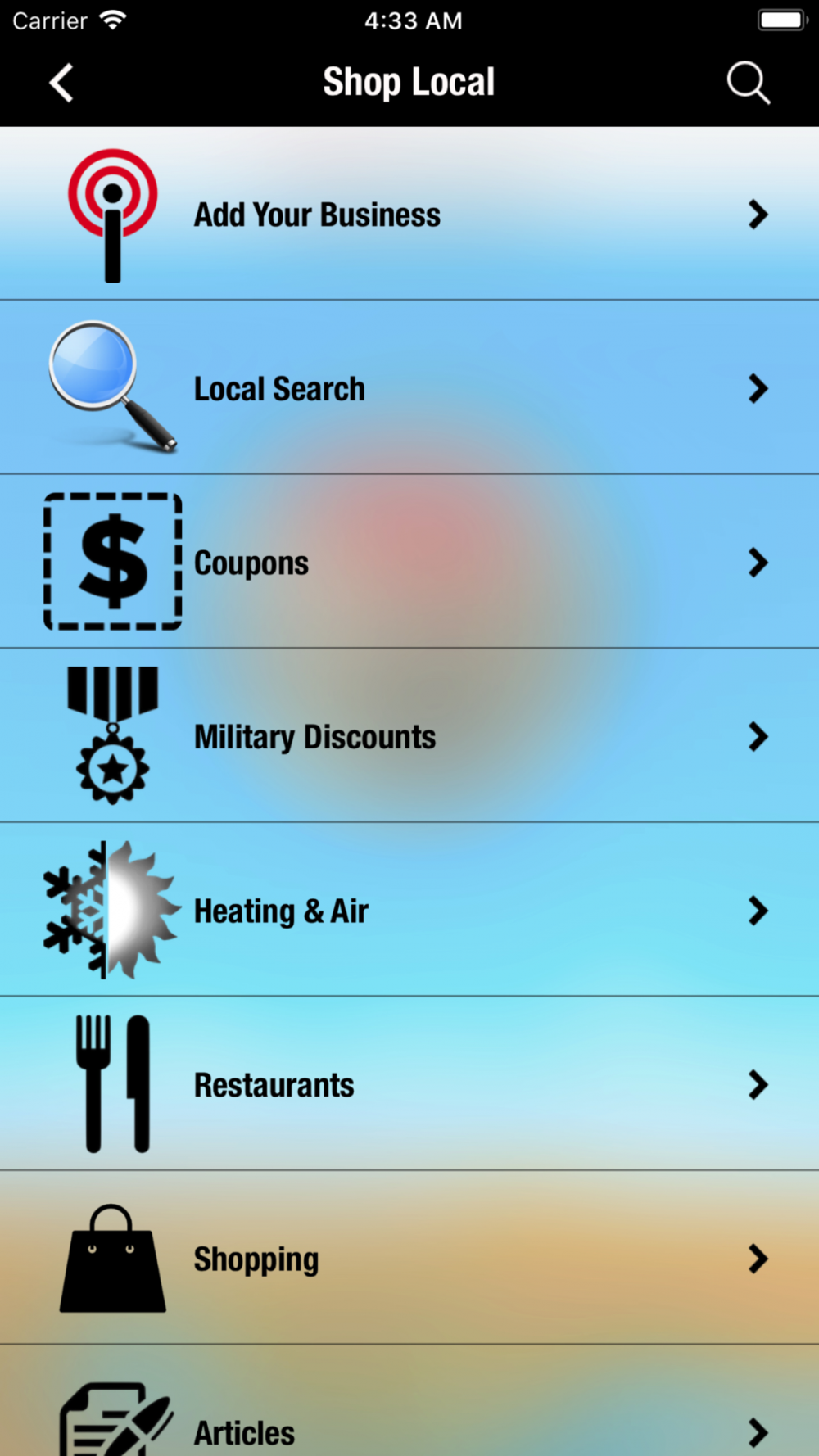Choose the Shopping row
Image resolution: width=819 pixels, height=1456 pixels.
(x=409, y=1258)
